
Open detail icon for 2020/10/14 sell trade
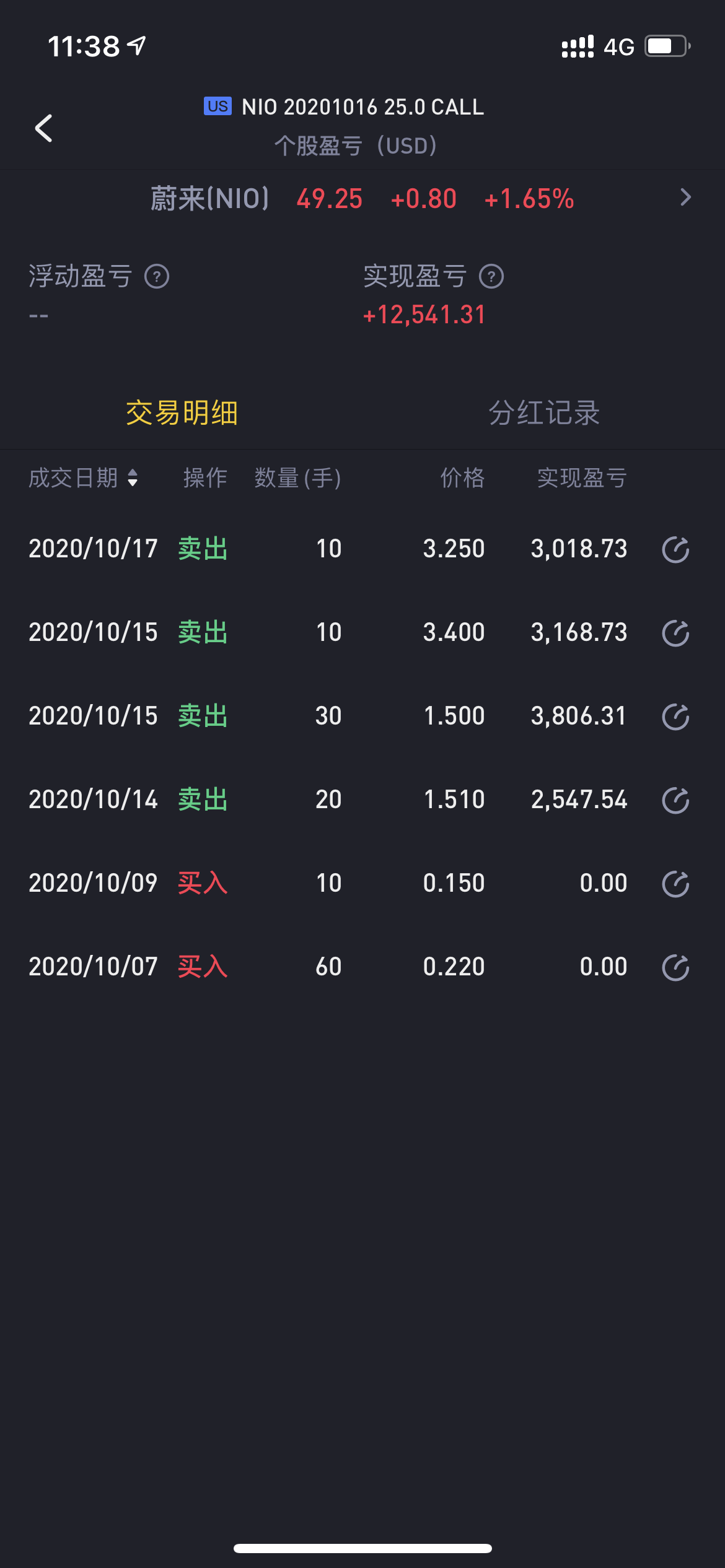tap(675, 801)
